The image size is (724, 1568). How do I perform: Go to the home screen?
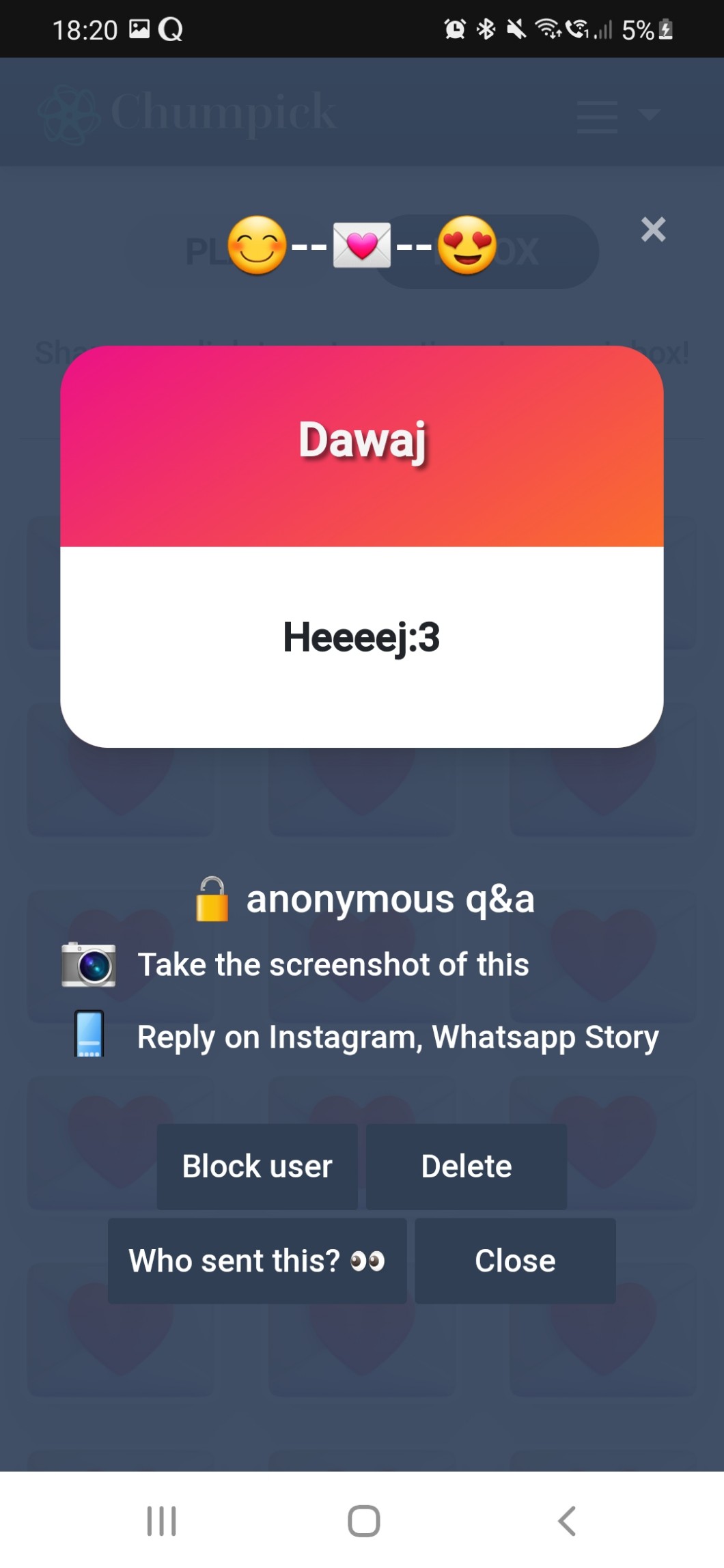coord(363,1520)
